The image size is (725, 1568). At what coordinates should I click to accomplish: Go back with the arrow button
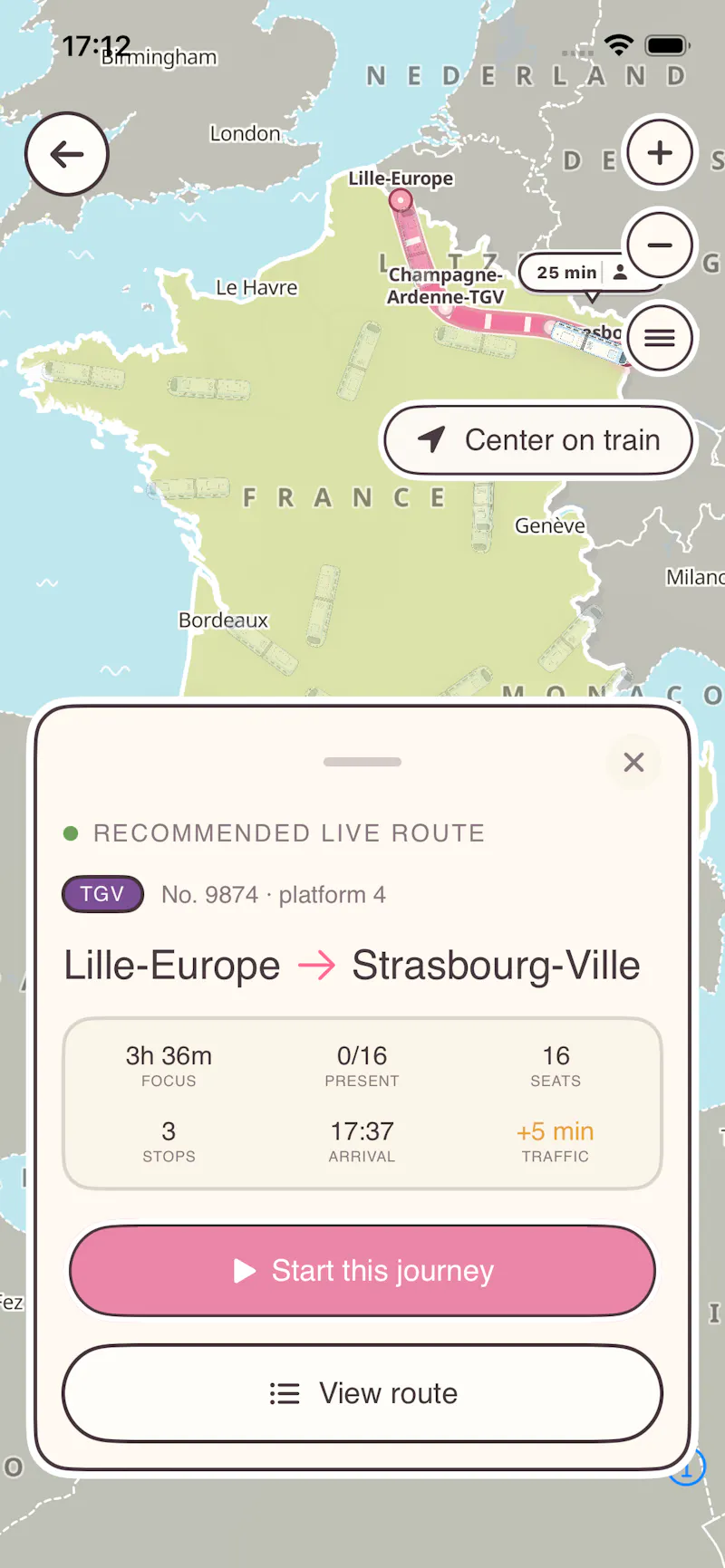[x=67, y=154]
